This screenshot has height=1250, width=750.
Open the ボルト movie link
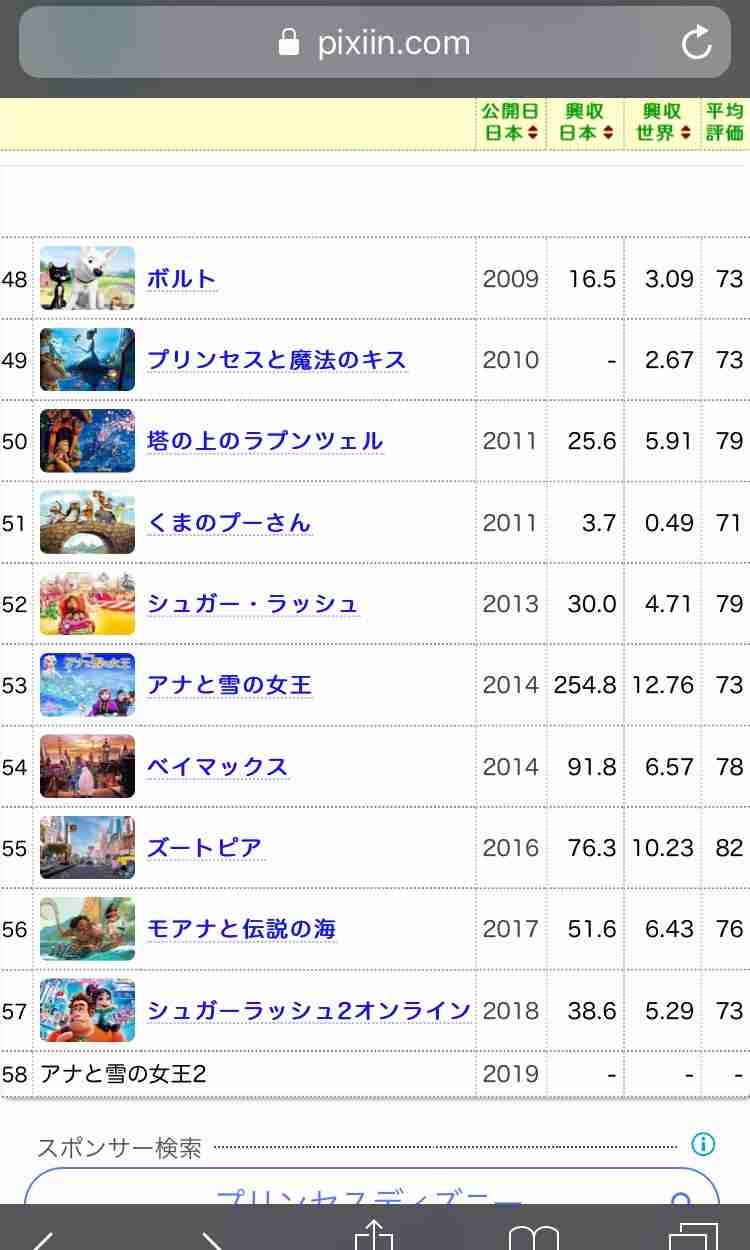181,279
